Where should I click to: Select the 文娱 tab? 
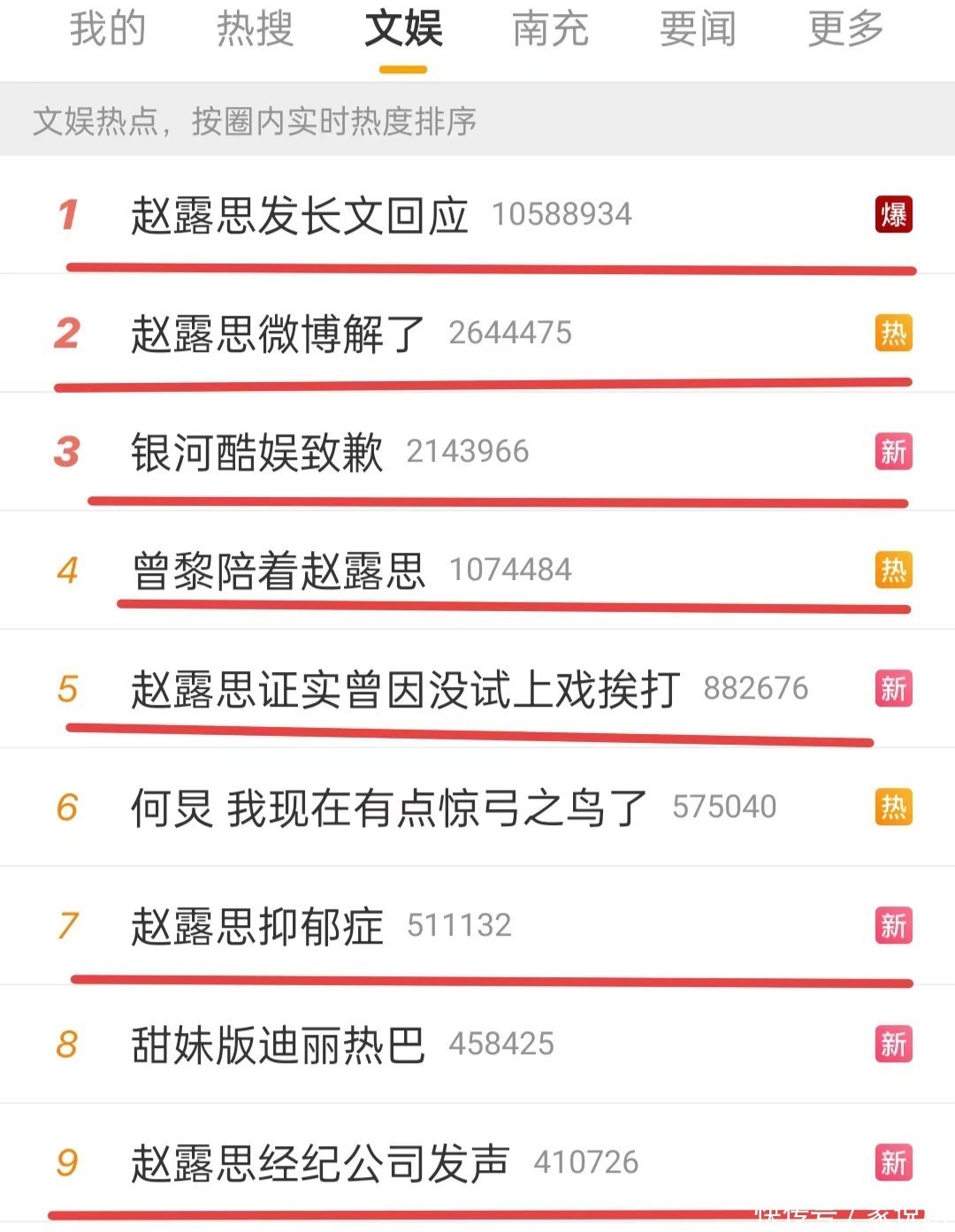click(403, 29)
